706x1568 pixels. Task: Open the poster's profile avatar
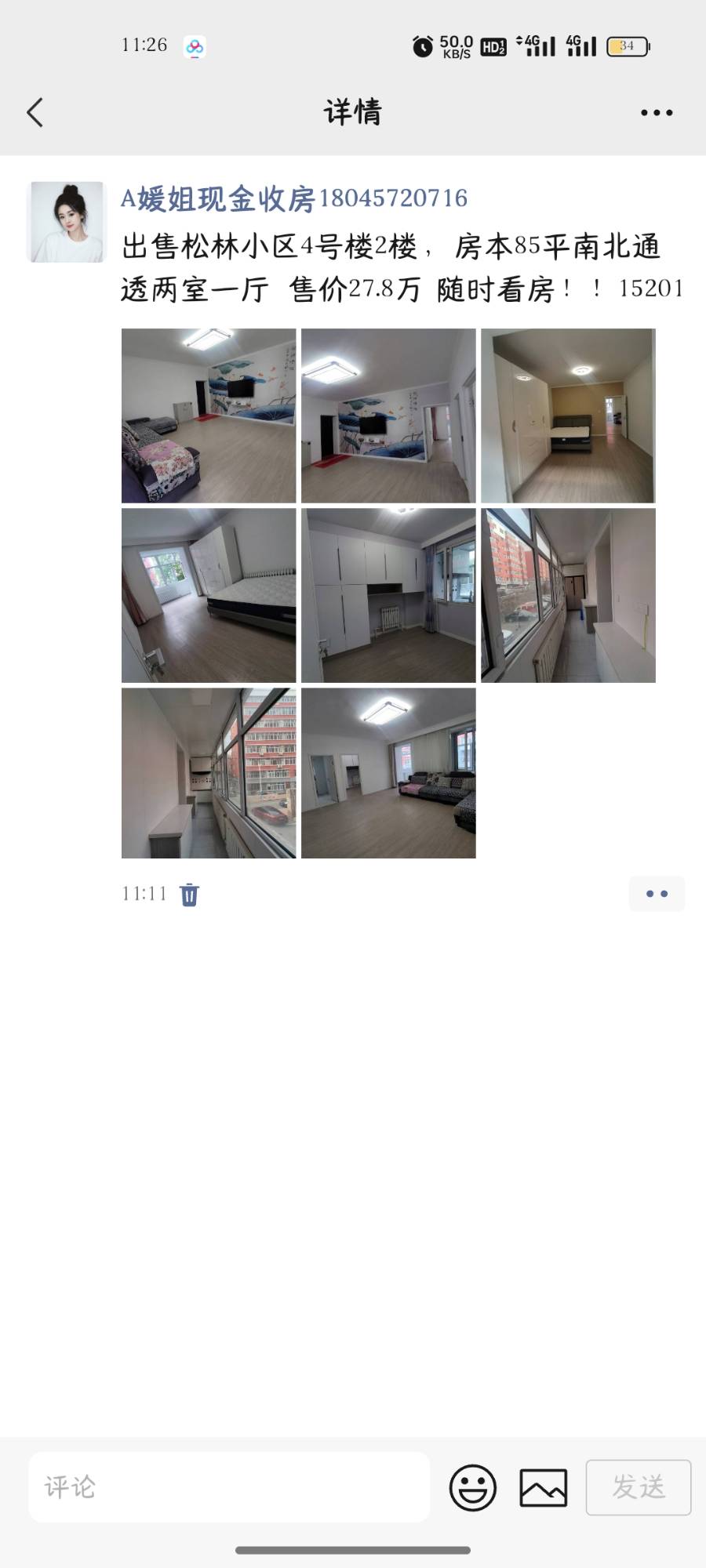click(x=67, y=222)
